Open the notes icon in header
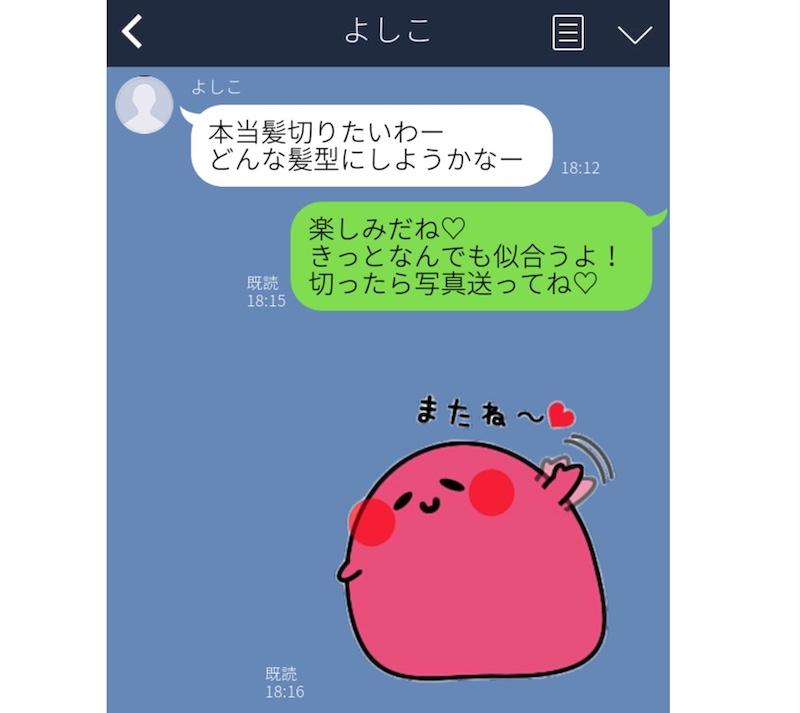The width and height of the screenshot is (800, 713). [568, 32]
